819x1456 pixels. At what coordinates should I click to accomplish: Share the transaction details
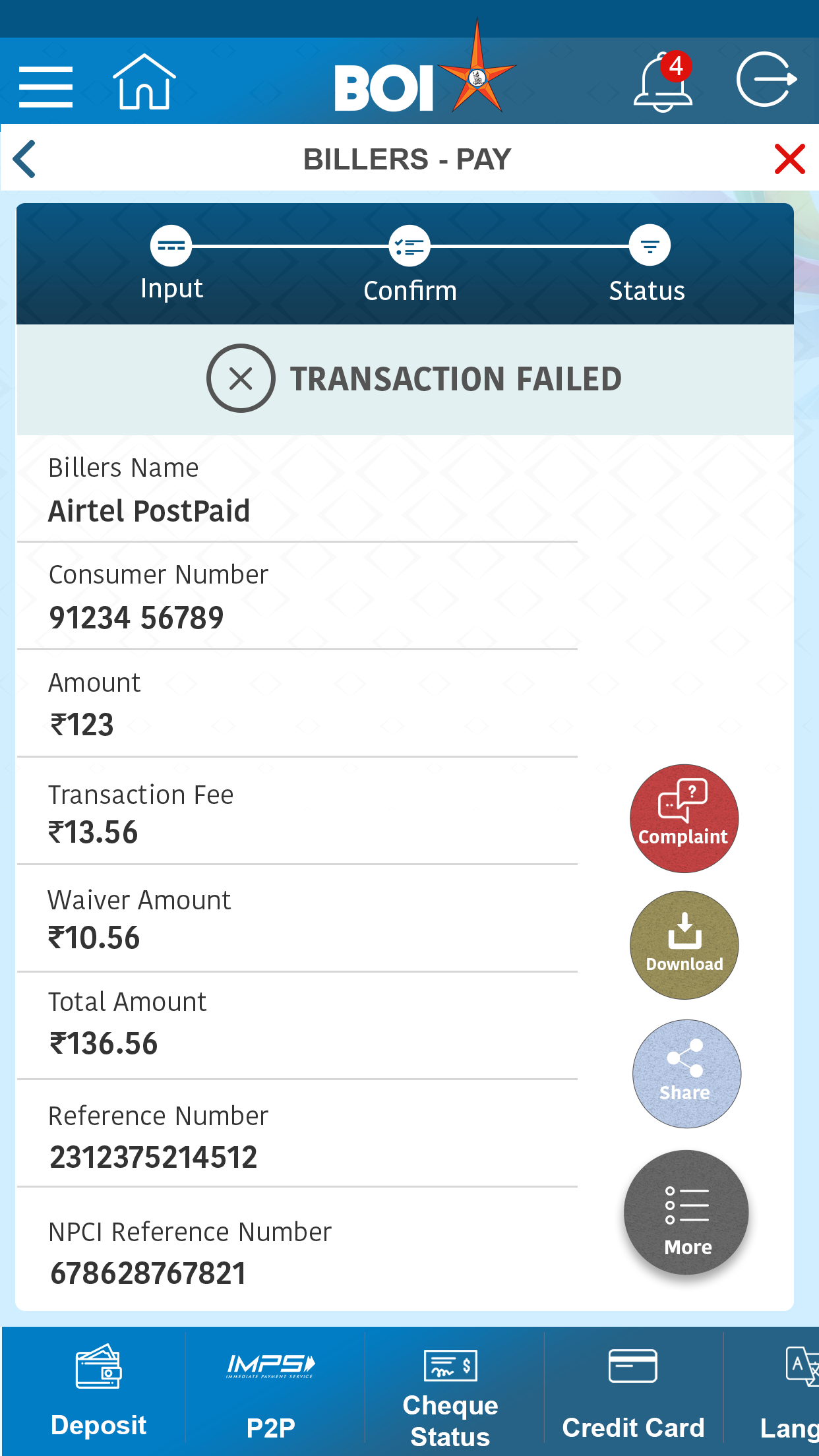(x=686, y=1074)
